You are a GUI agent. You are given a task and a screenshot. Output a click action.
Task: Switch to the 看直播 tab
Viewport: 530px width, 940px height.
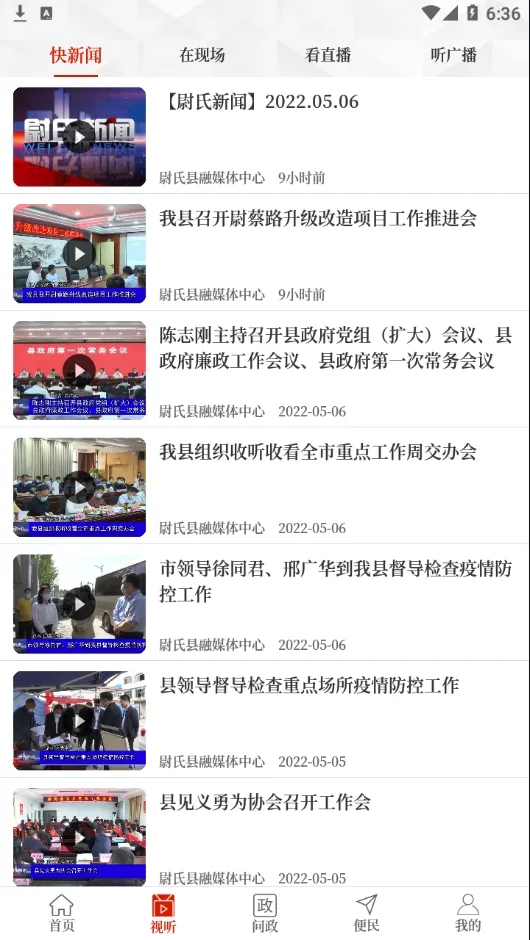[327, 55]
